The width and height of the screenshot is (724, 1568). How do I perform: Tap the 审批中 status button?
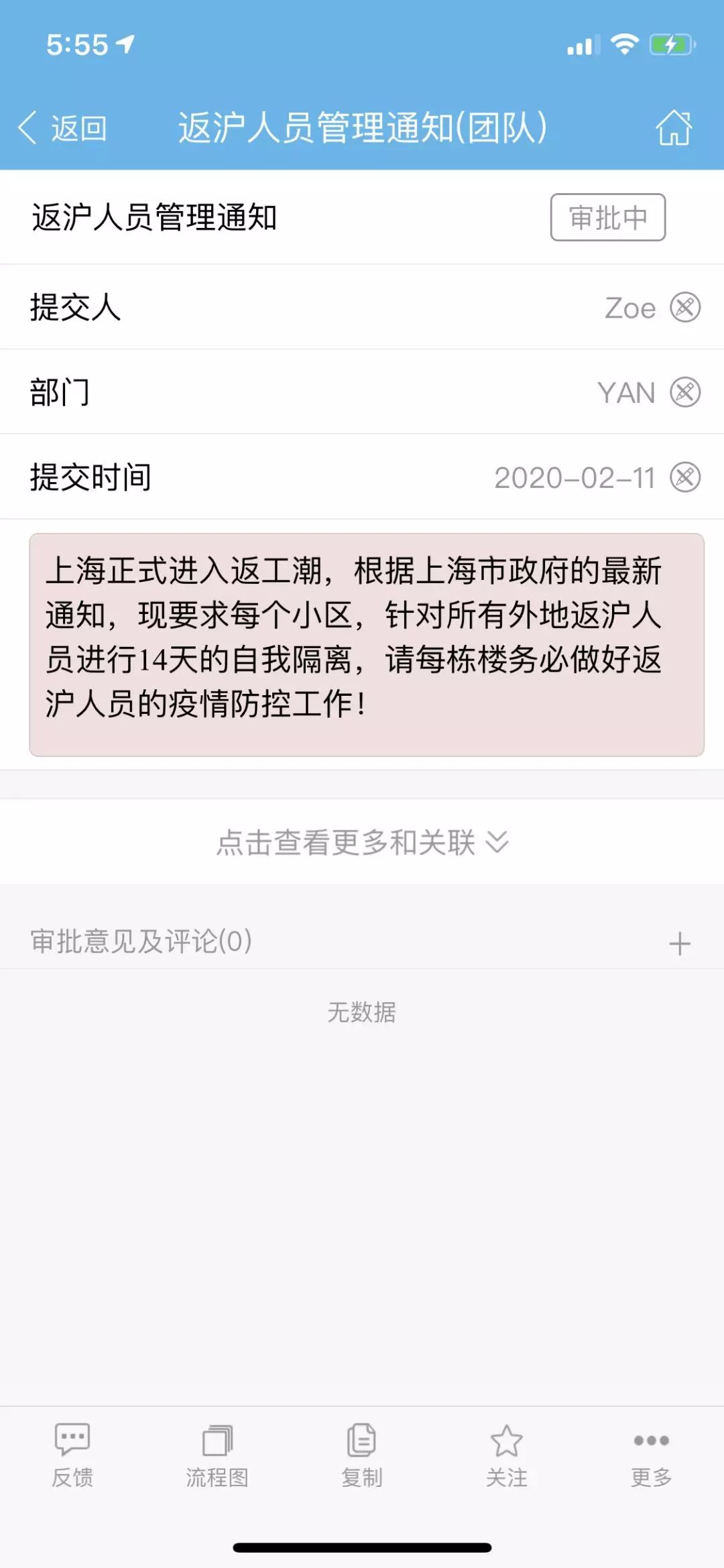(x=607, y=217)
